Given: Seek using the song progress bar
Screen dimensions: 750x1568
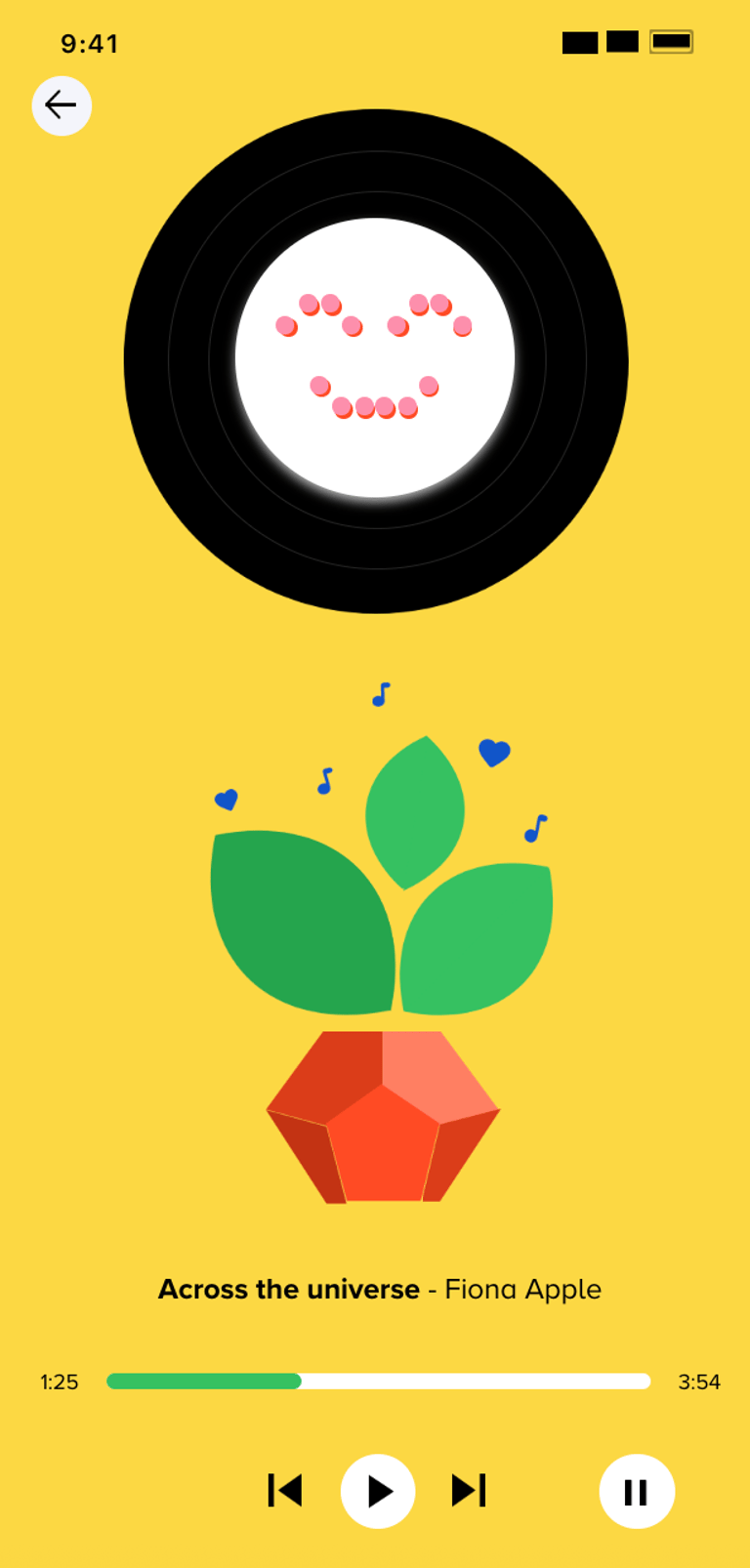Looking at the screenshot, I should (379, 1381).
